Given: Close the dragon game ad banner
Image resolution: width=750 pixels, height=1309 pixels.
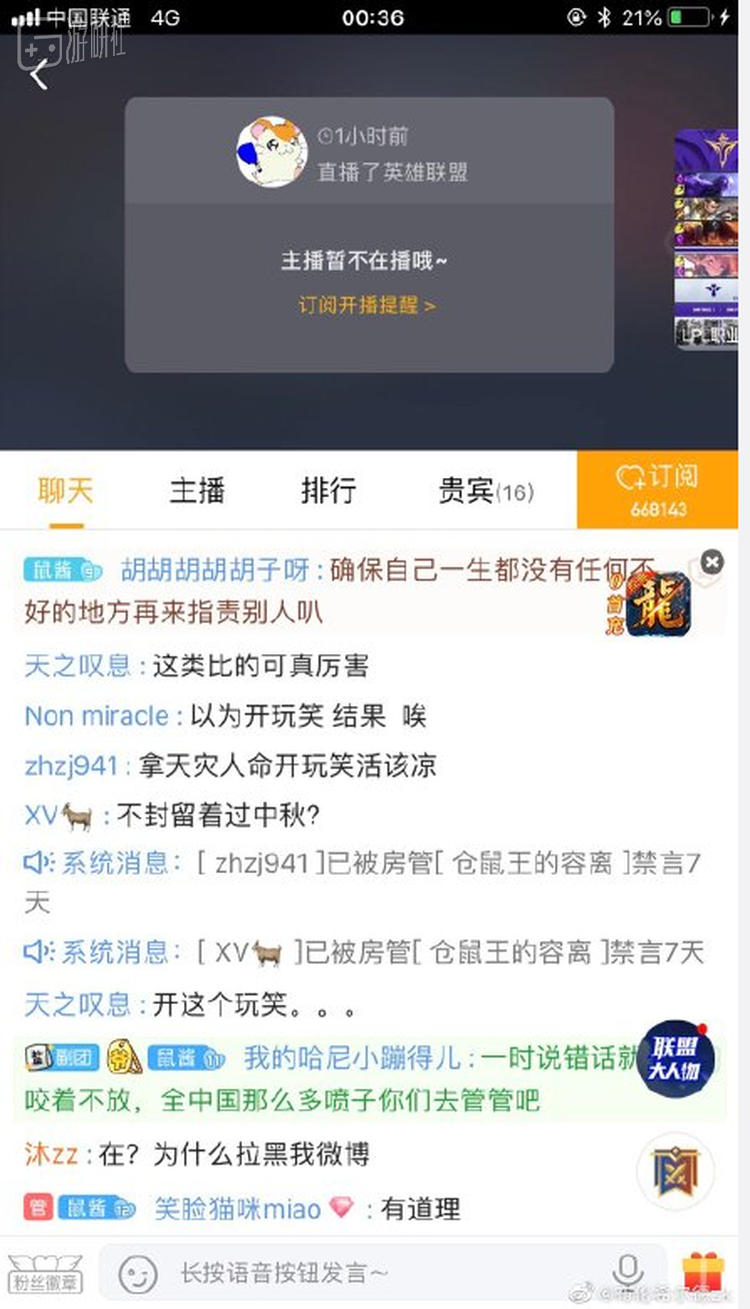Looking at the screenshot, I should [711, 563].
